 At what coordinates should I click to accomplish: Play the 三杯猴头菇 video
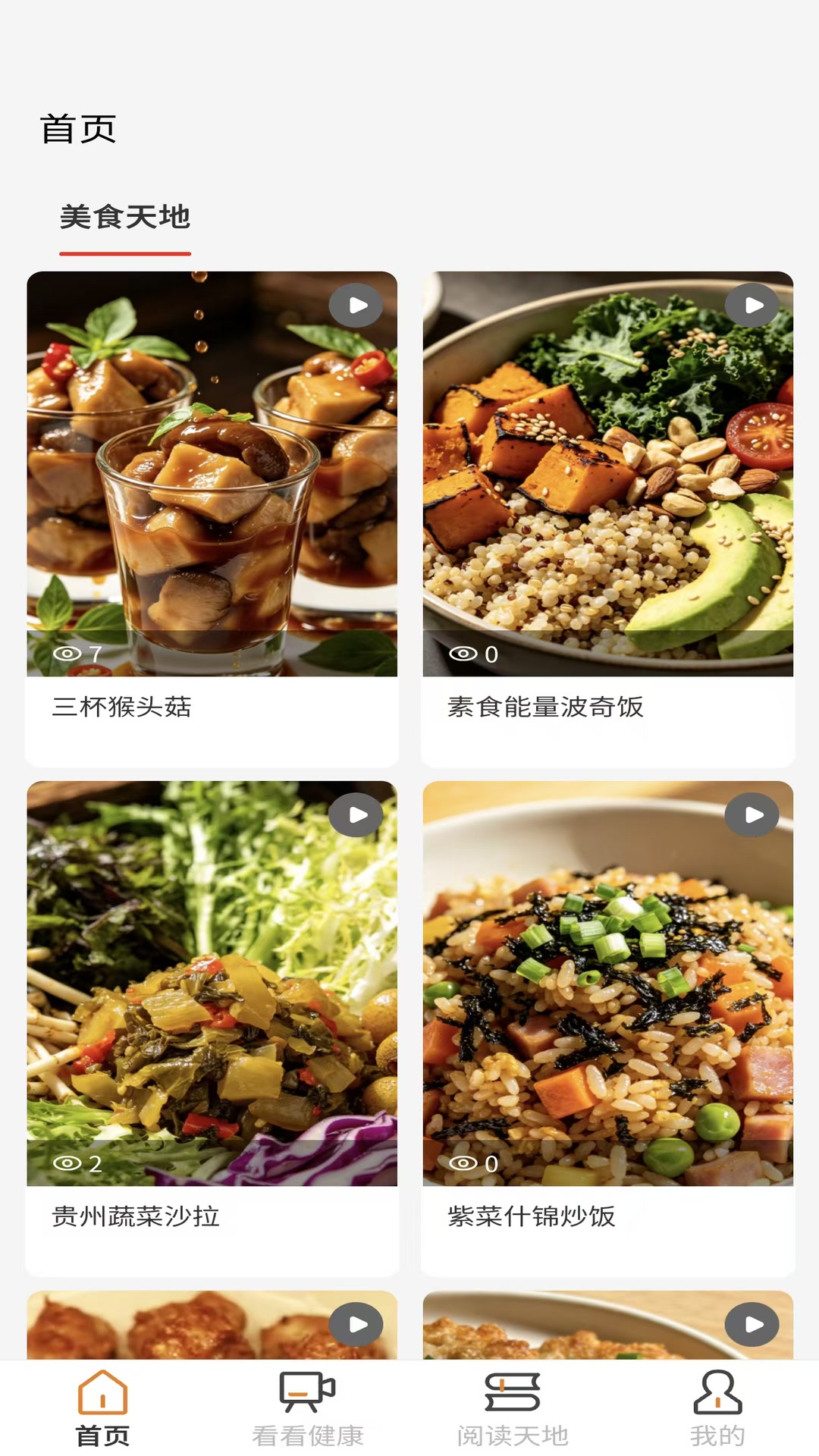pos(356,305)
